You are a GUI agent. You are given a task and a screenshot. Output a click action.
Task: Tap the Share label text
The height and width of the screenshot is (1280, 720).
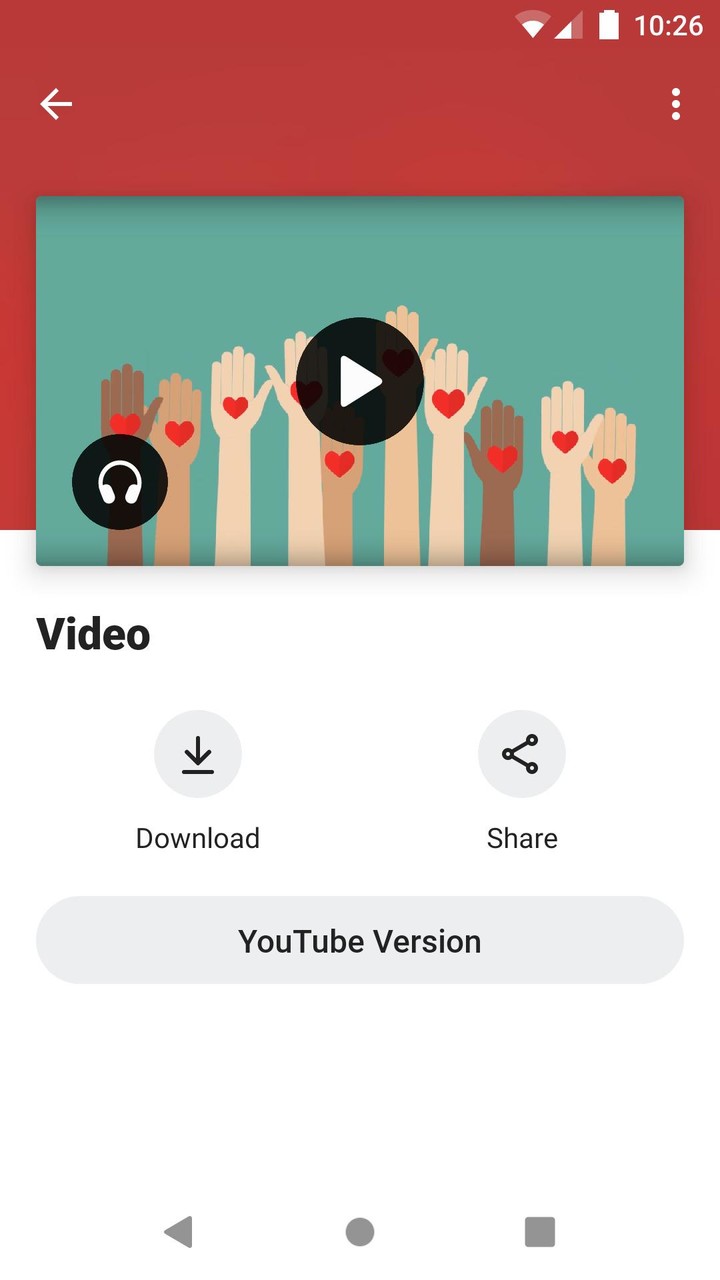coord(522,838)
